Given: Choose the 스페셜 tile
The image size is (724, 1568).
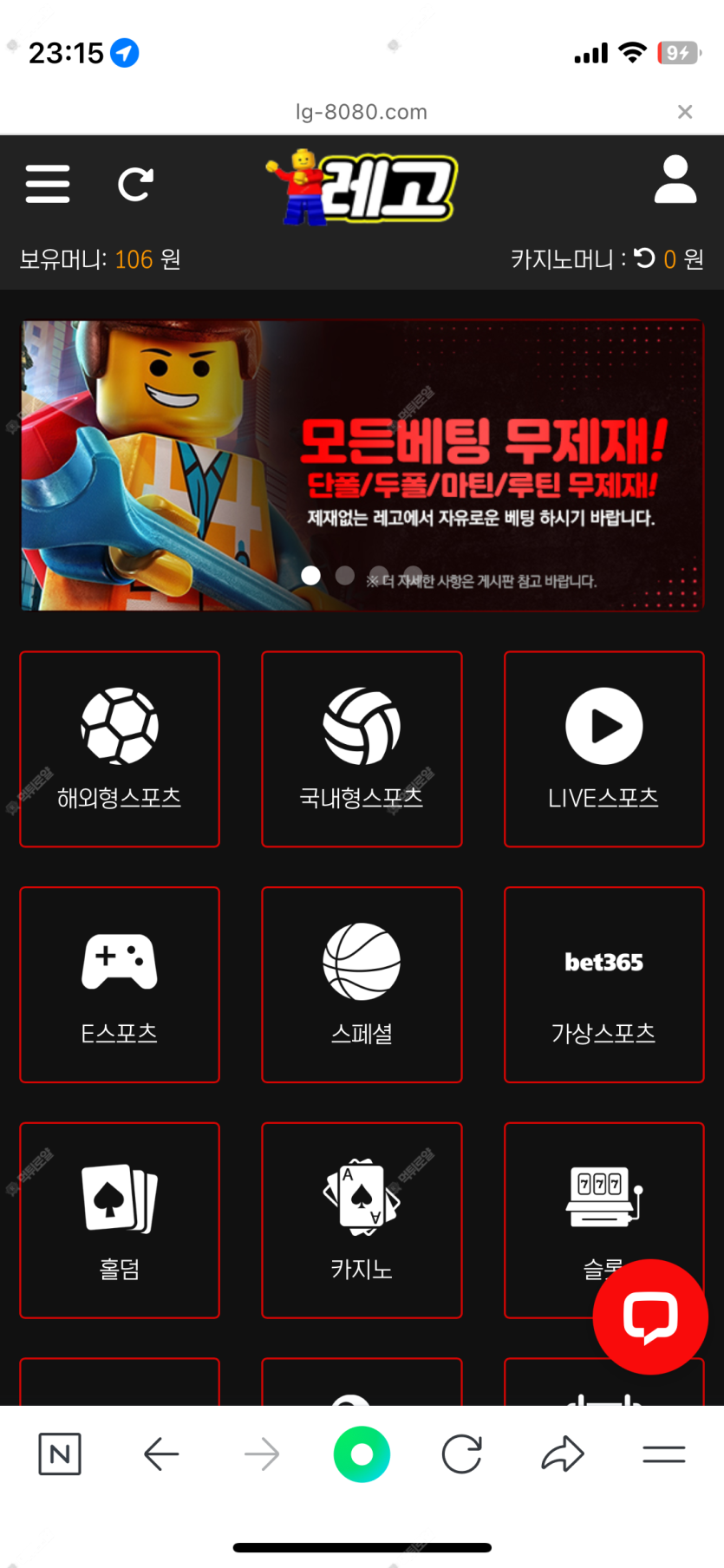Looking at the screenshot, I should (362, 984).
